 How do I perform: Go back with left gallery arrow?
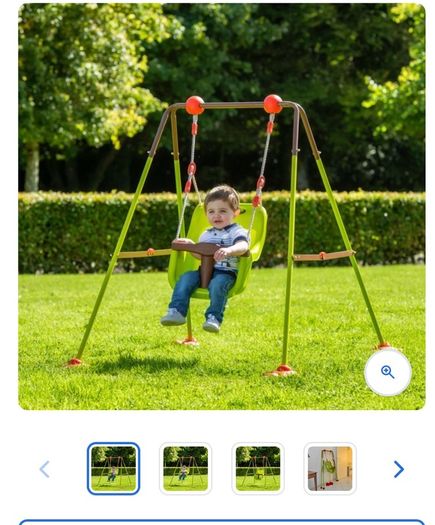pyautogui.click(x=45, y=469)
